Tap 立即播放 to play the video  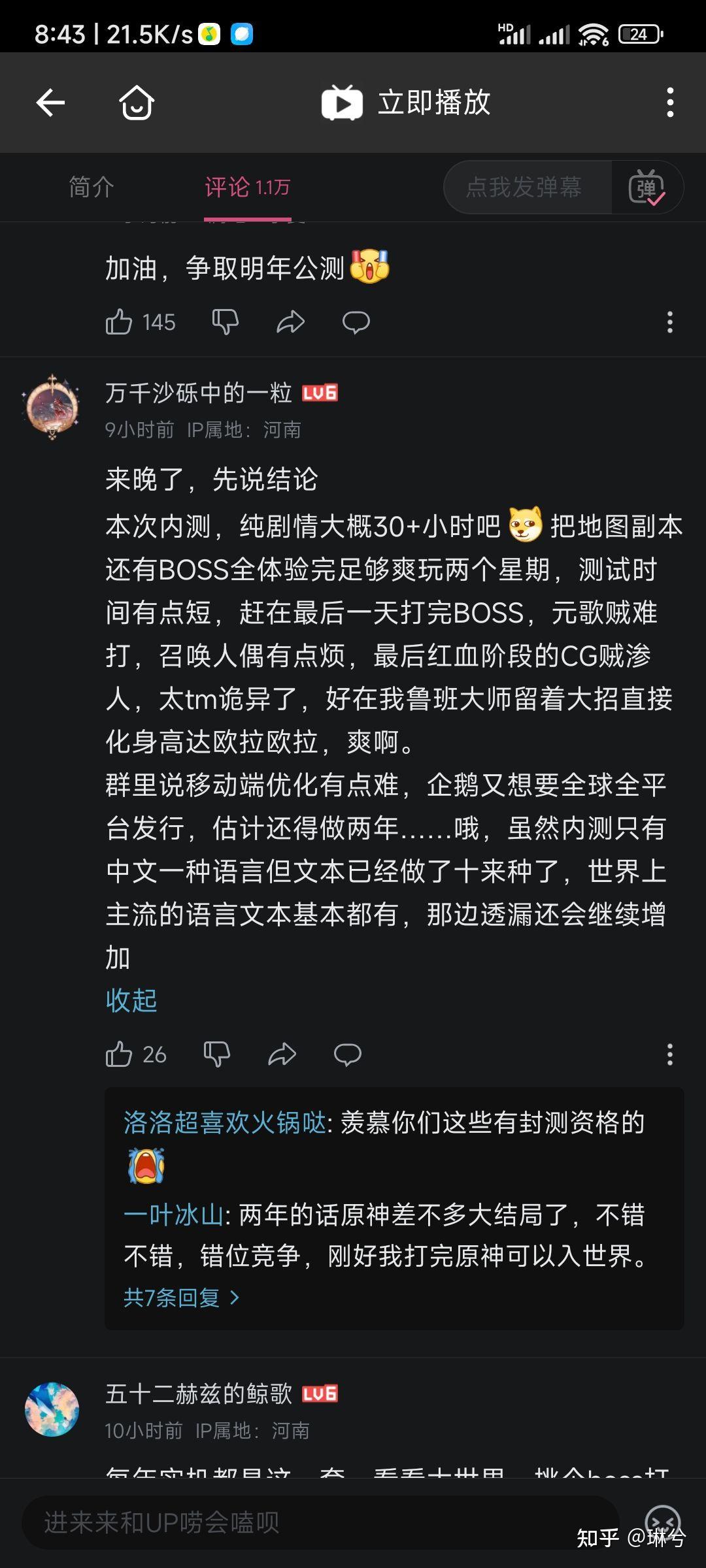[407, 103]
